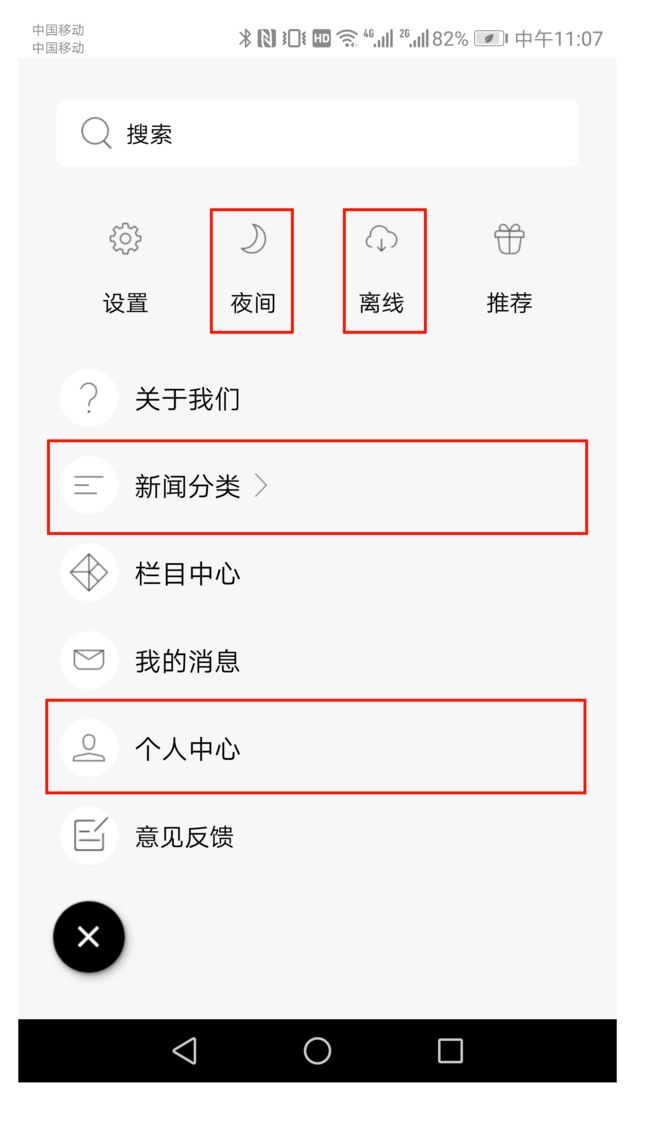This screenshot has width=650, height=1129.
Task: Tap the 搜索 search box
Action: coord(317,133)
